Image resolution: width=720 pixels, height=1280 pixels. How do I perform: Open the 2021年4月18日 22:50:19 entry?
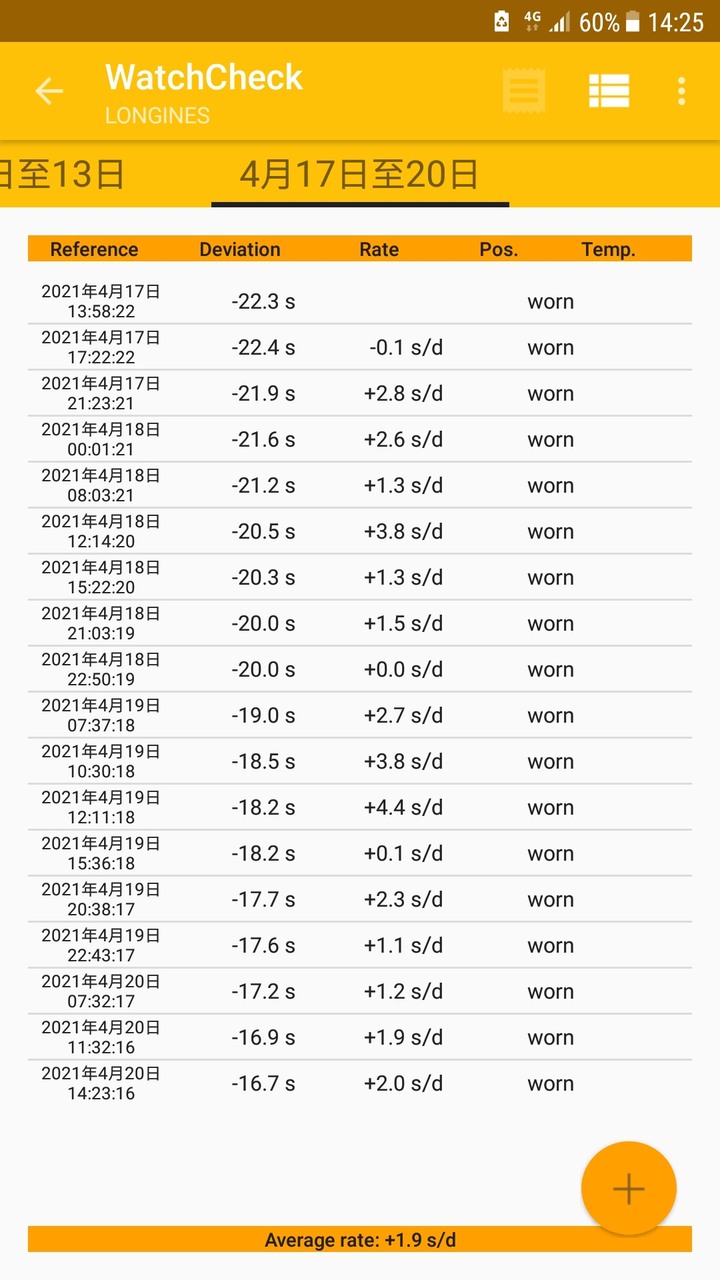[360, 669]
